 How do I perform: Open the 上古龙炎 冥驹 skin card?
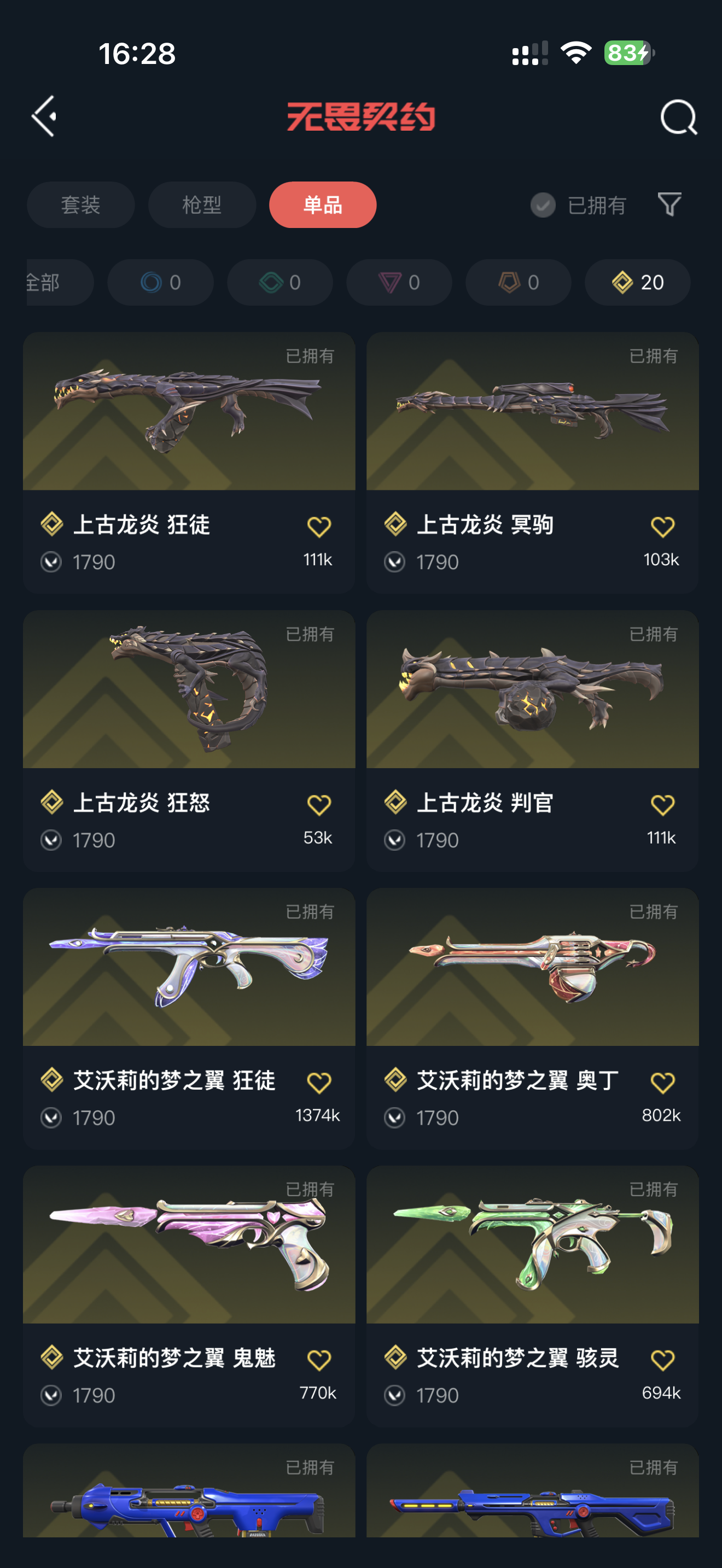[532, 412]
